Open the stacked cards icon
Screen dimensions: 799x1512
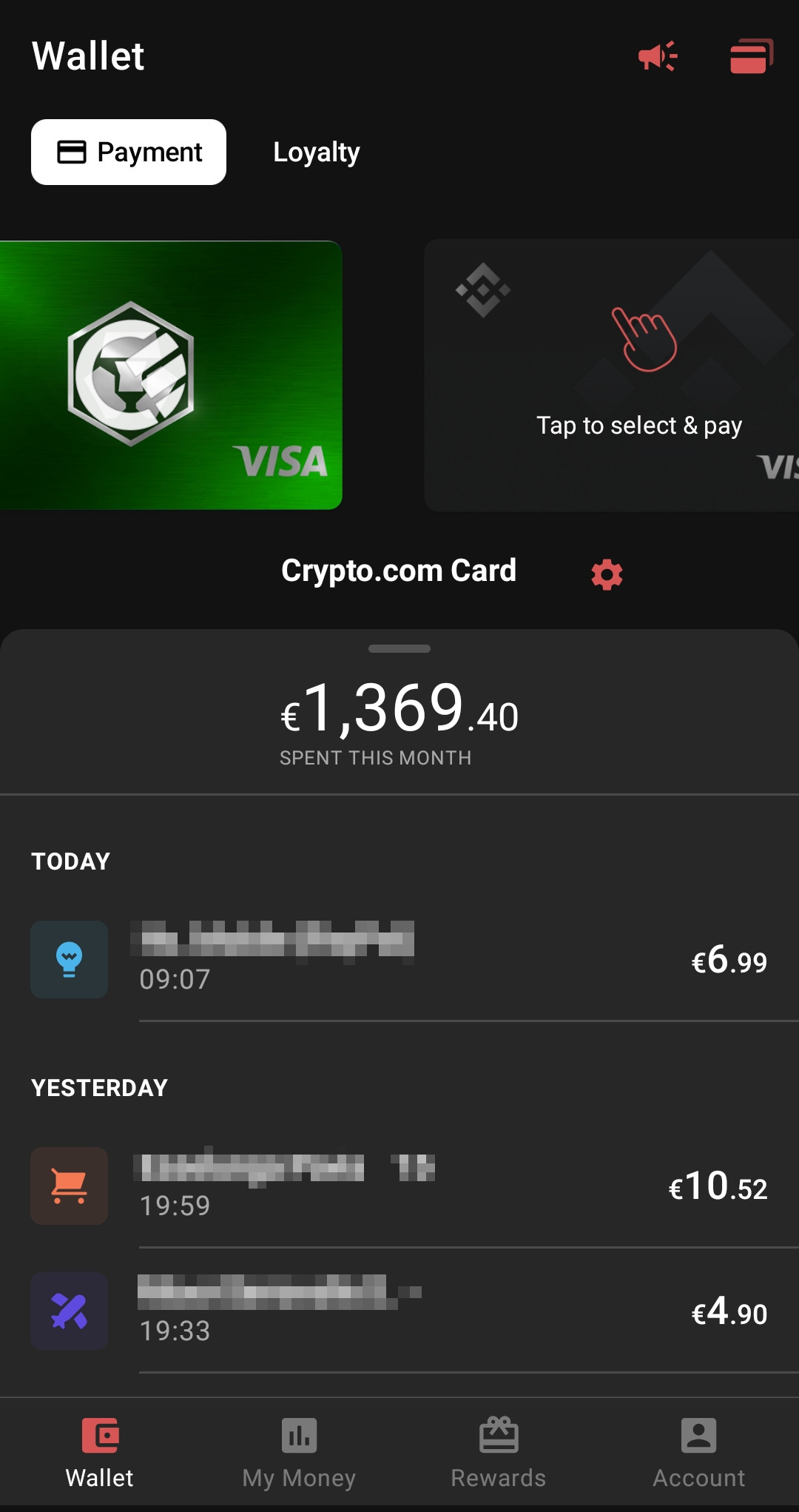point(752,56)
